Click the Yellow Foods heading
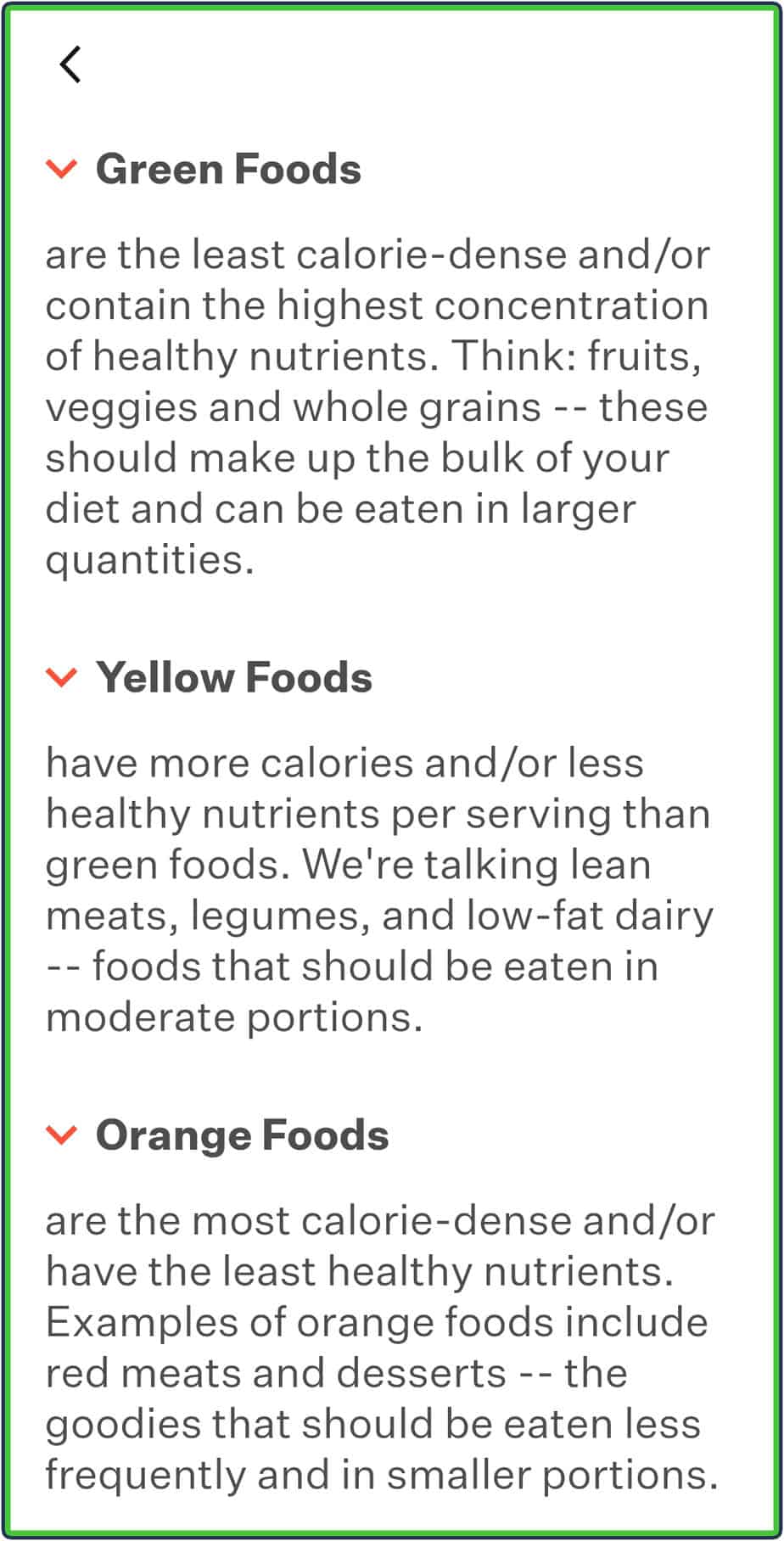The width and height of the screenshot is (784, 1541). coord(235,678)
